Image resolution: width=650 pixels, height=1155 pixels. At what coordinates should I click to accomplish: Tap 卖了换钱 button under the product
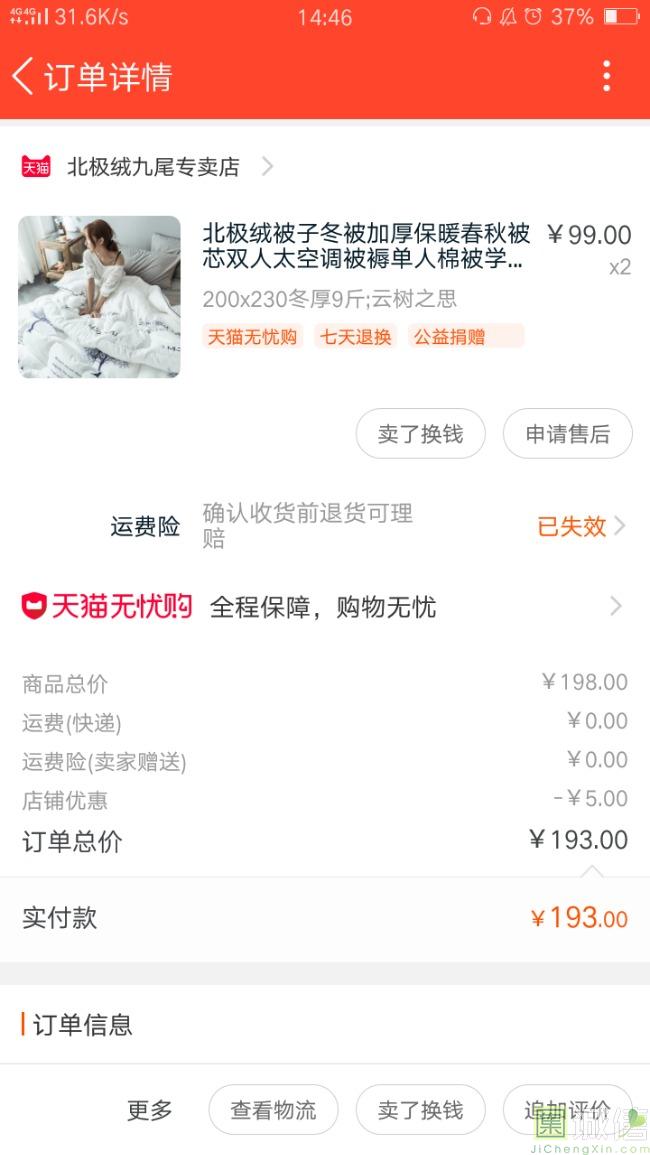coord(420,434)
